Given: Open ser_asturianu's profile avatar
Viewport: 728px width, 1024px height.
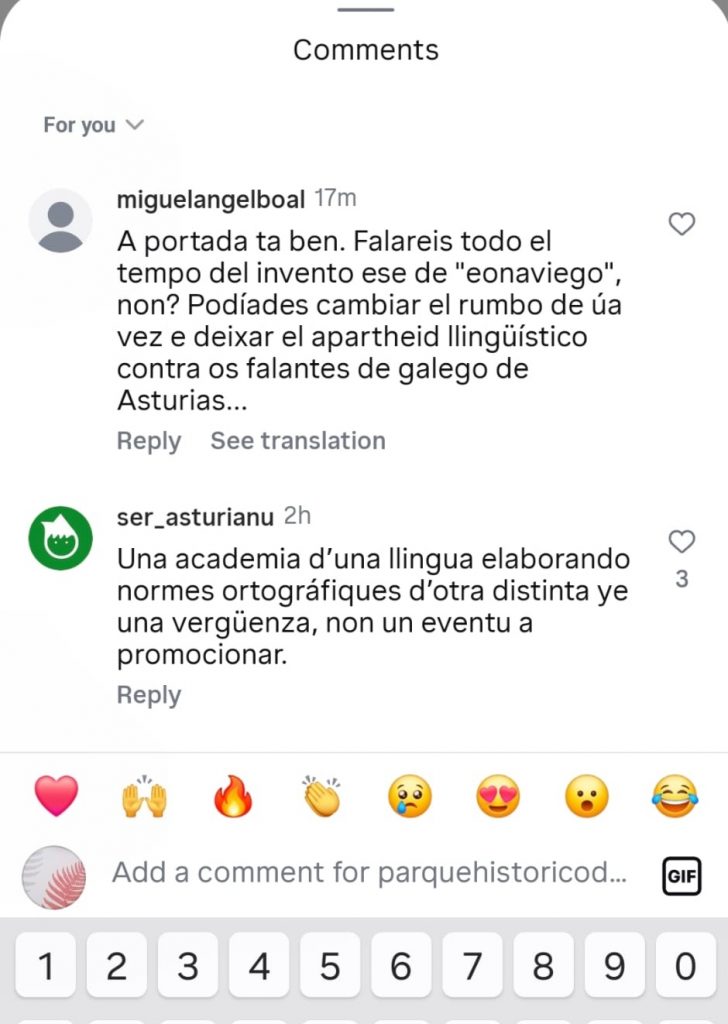Looking at the screenshot, I should (x=60, y=538).
